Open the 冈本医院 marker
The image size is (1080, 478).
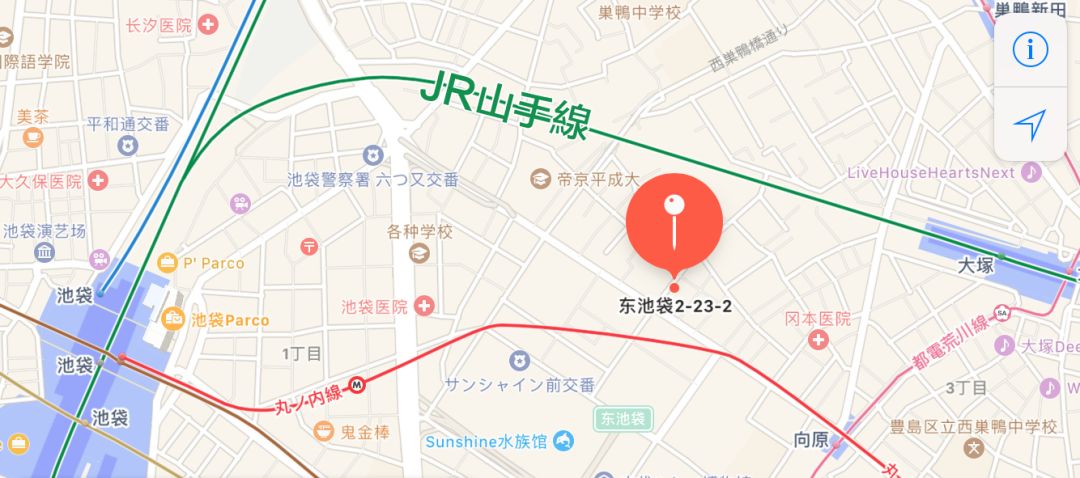tap(818, 340)
